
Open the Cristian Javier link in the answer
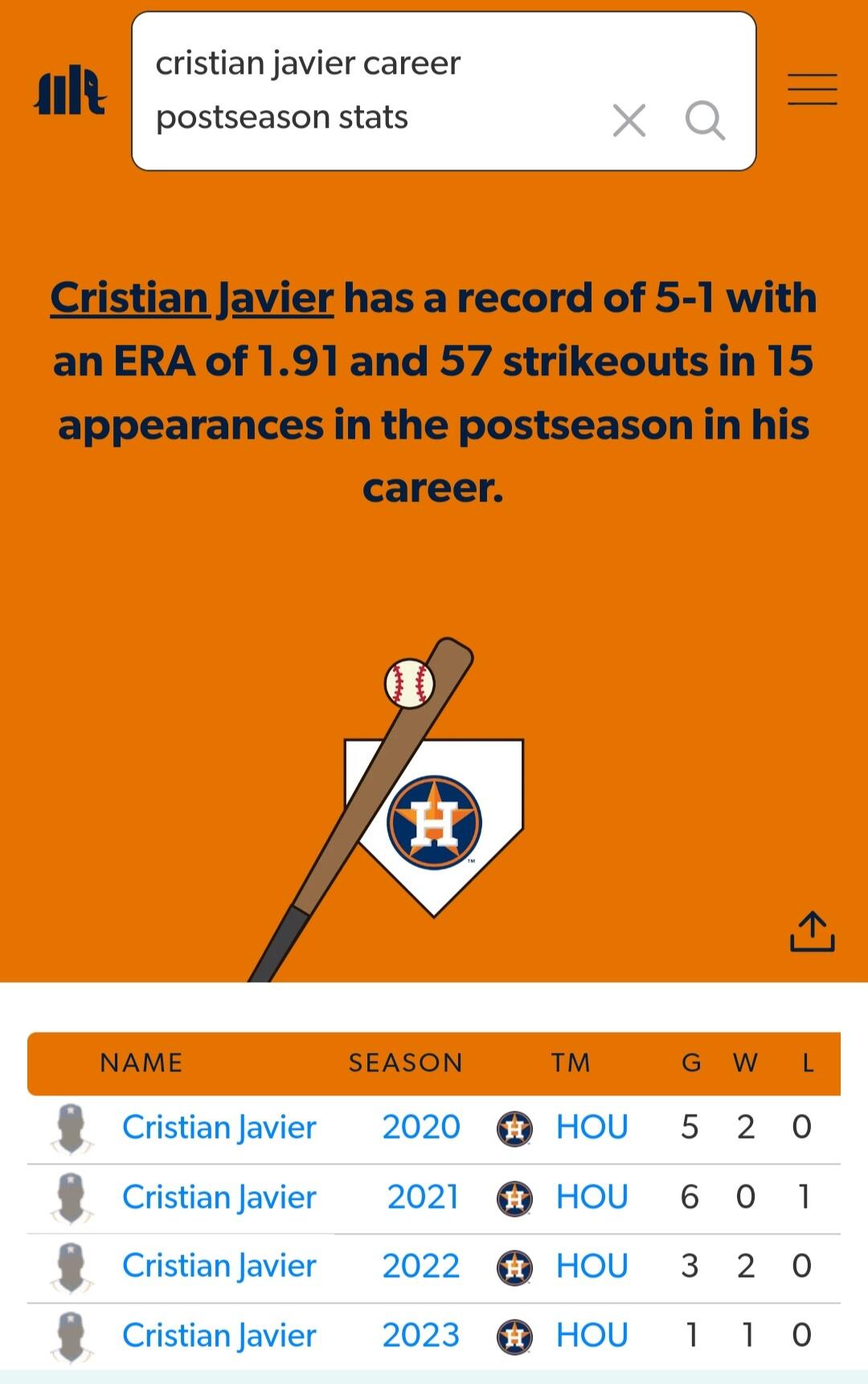tap(191, 298)
